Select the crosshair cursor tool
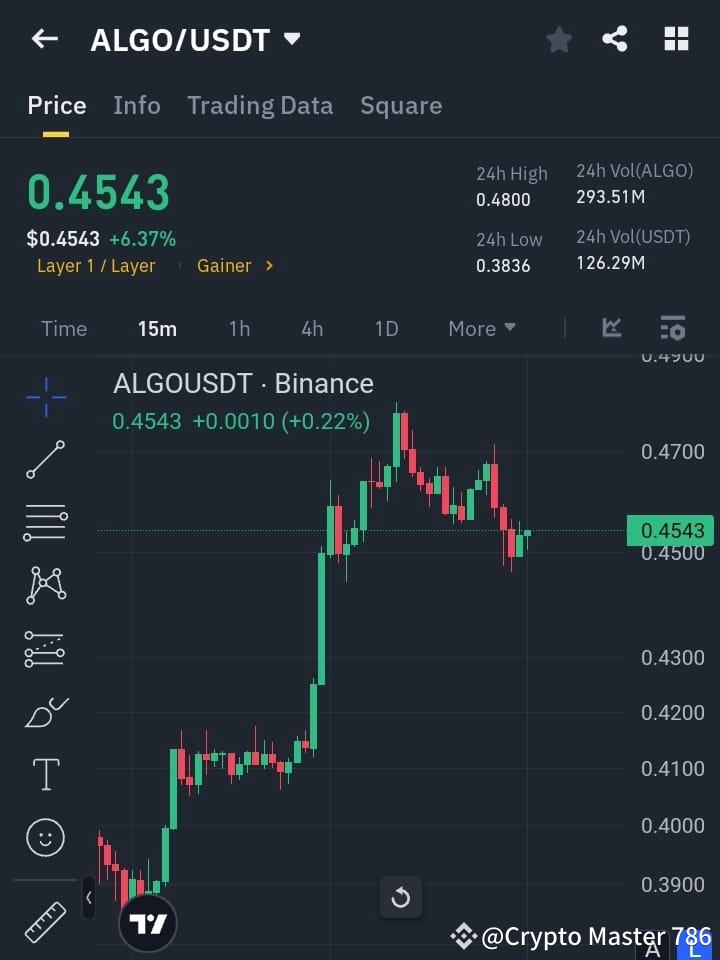The width and height of the screenshot is (720, 960). coord(45,398)
